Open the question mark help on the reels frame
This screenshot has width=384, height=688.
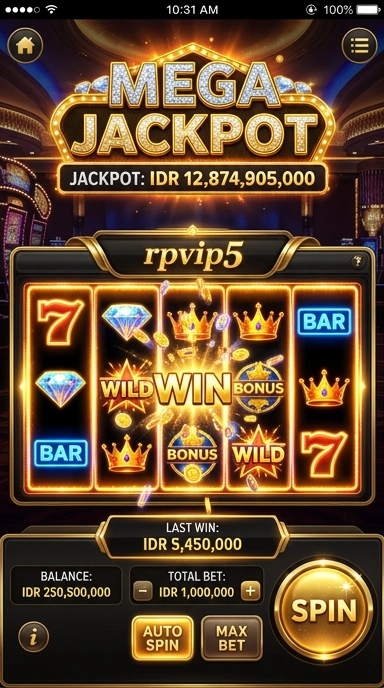[x=357, y=262]
